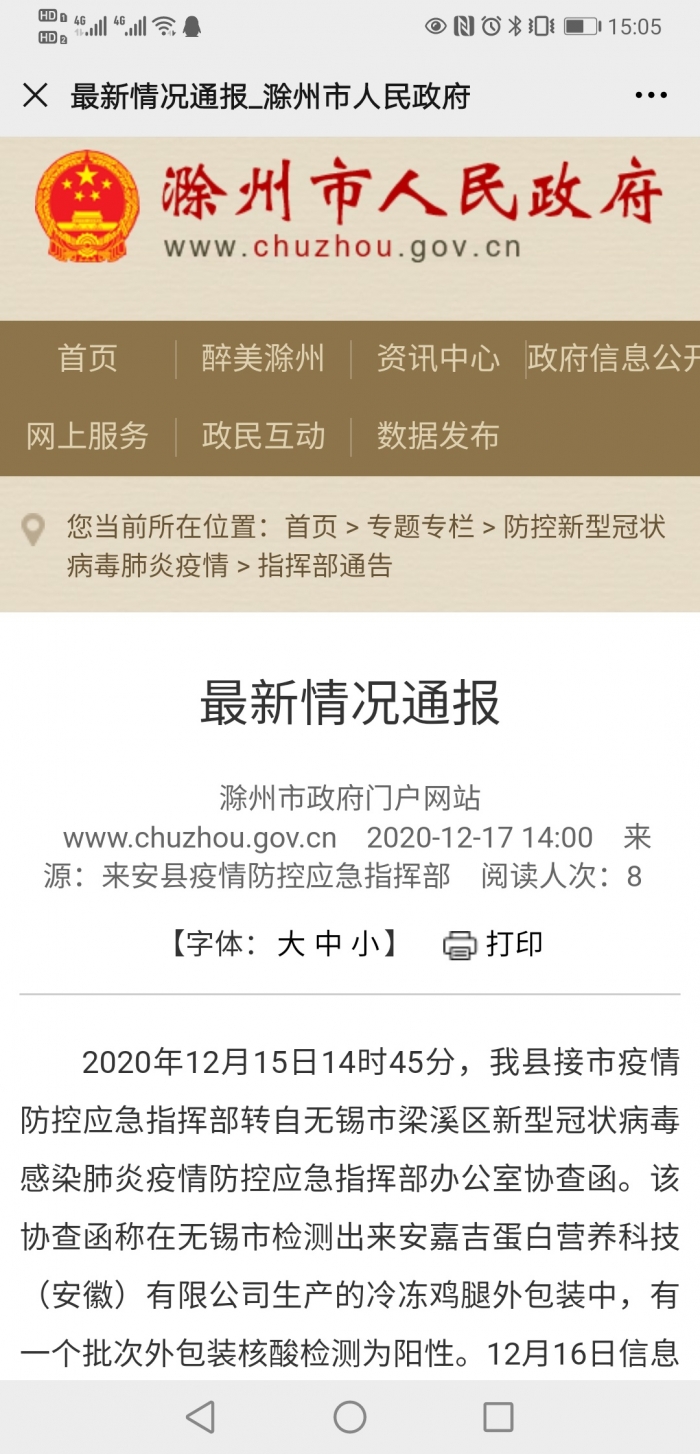Tap the system back button

(201, 1417)
